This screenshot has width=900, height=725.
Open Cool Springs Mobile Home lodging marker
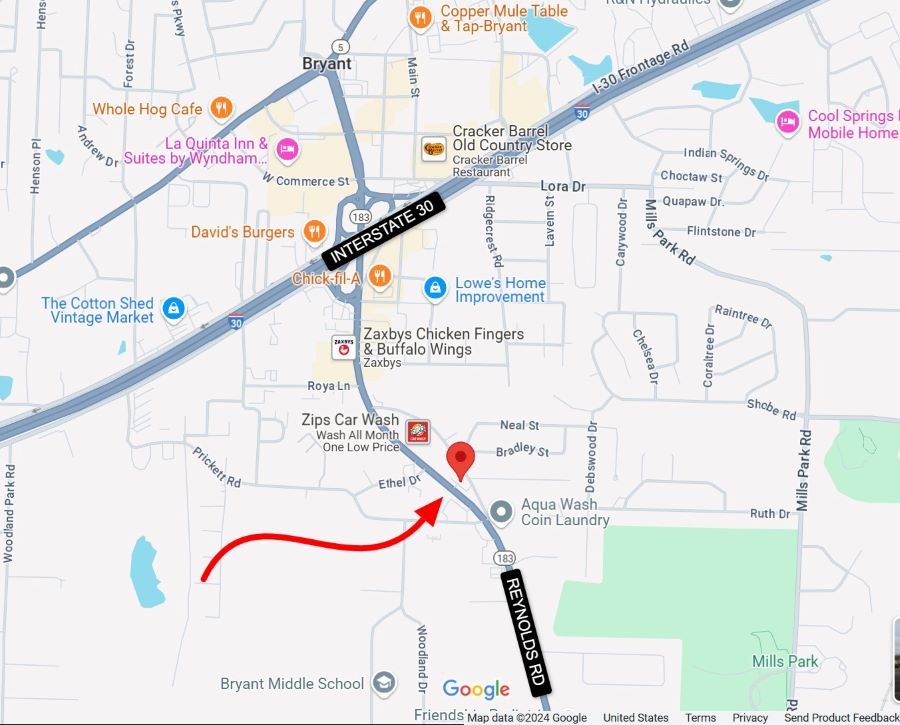click(x=789, y=124)
